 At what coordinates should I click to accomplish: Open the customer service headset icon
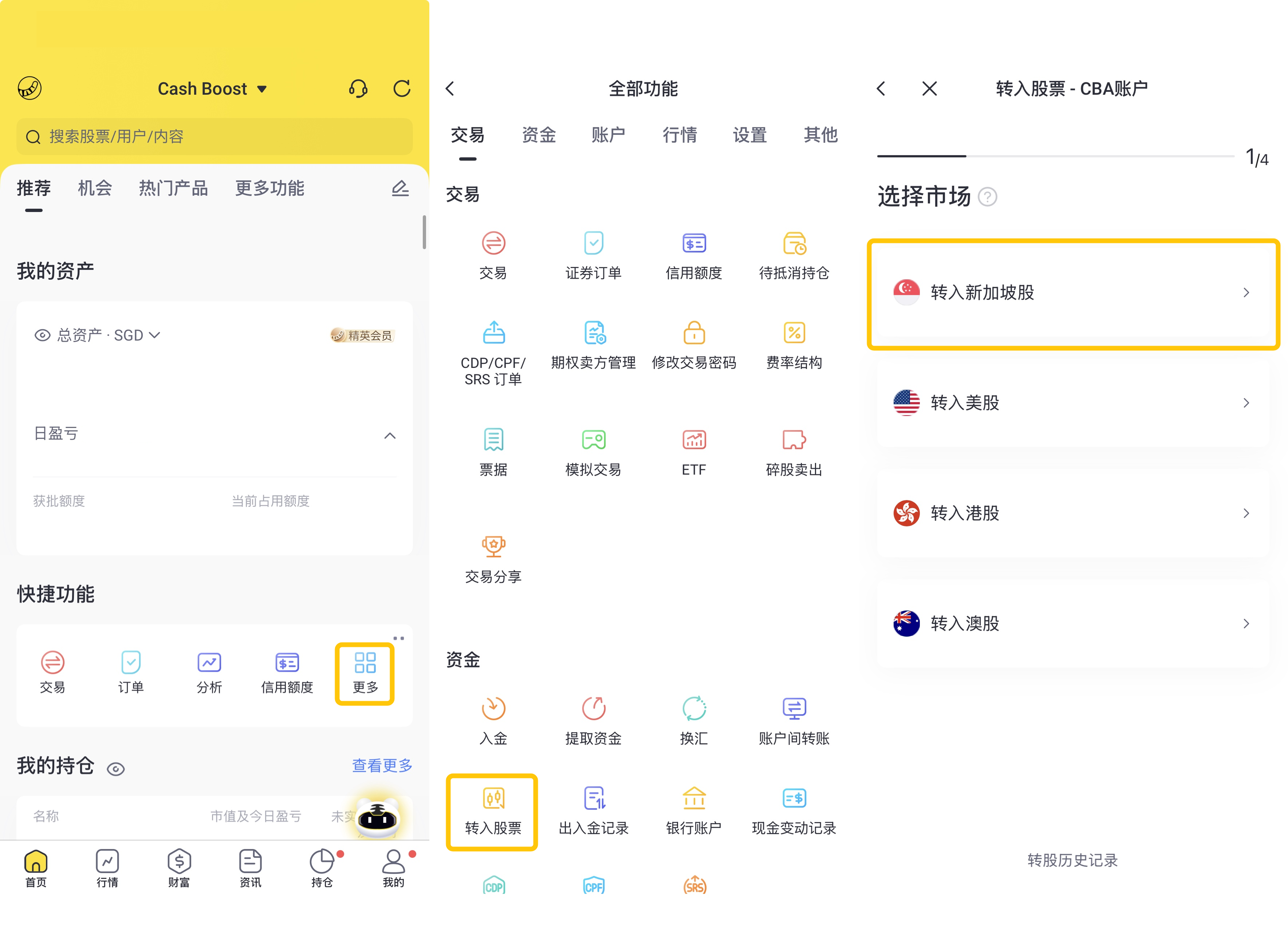pos(358,89)
